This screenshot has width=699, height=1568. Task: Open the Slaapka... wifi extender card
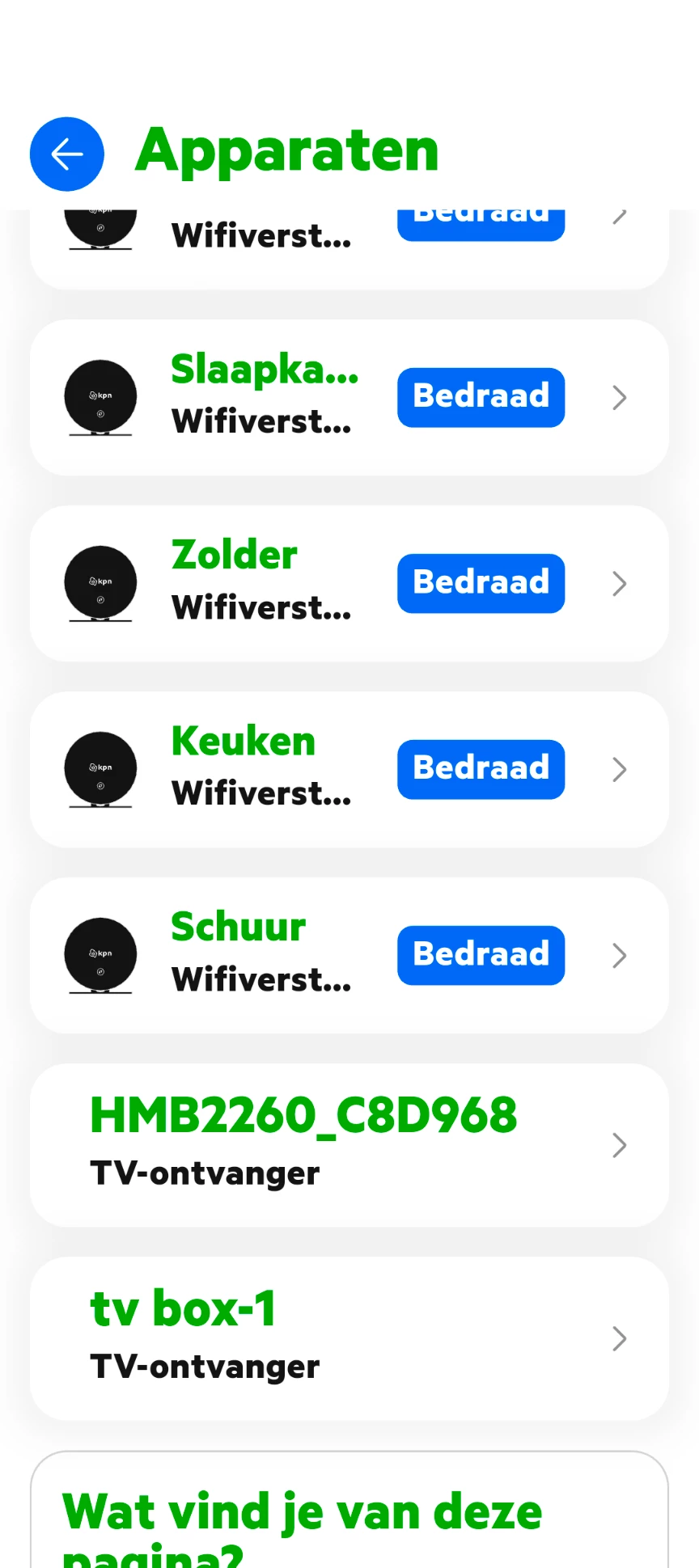[x=349, y=397]
